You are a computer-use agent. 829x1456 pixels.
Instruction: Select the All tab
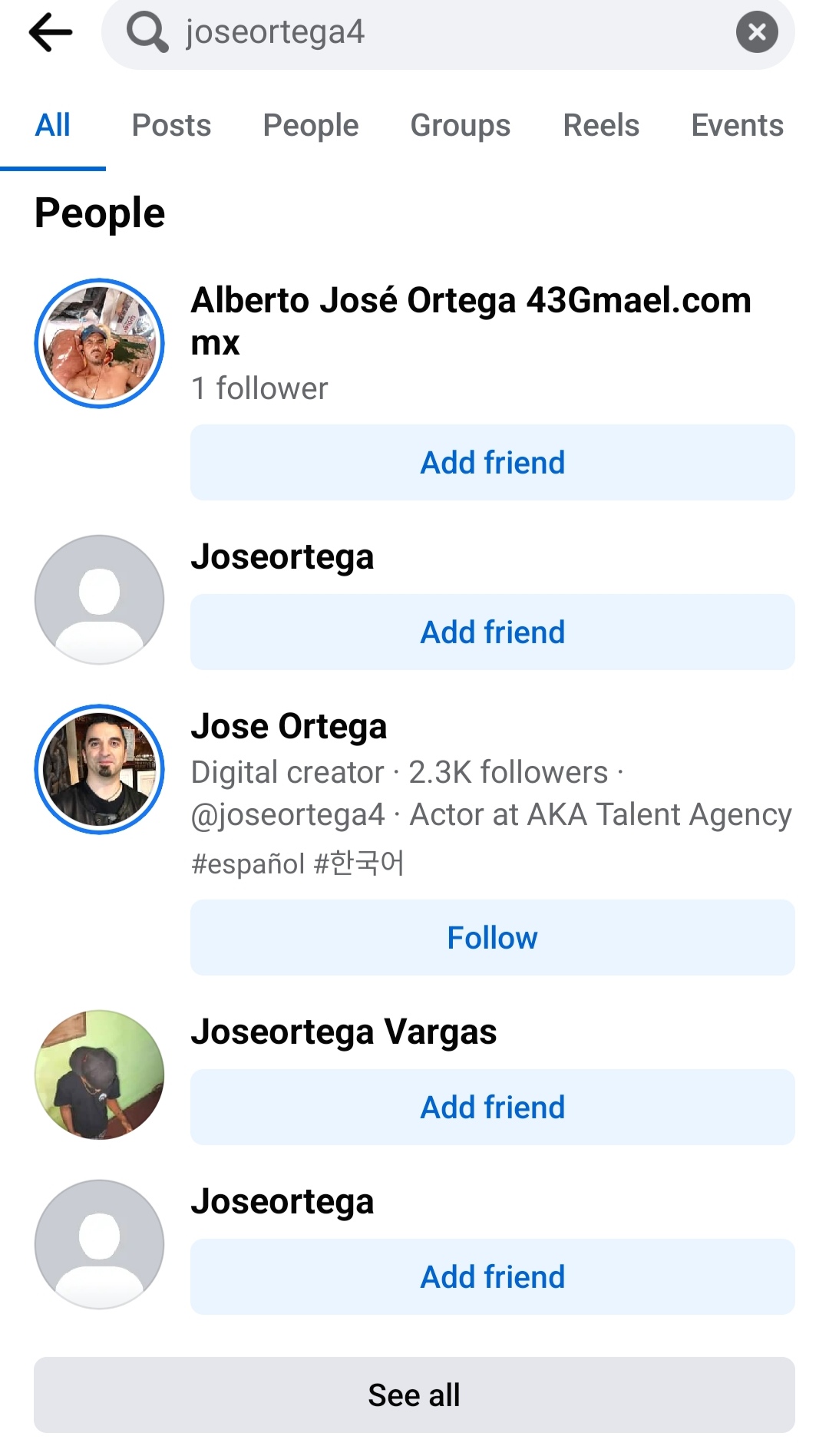click(53, 125)
